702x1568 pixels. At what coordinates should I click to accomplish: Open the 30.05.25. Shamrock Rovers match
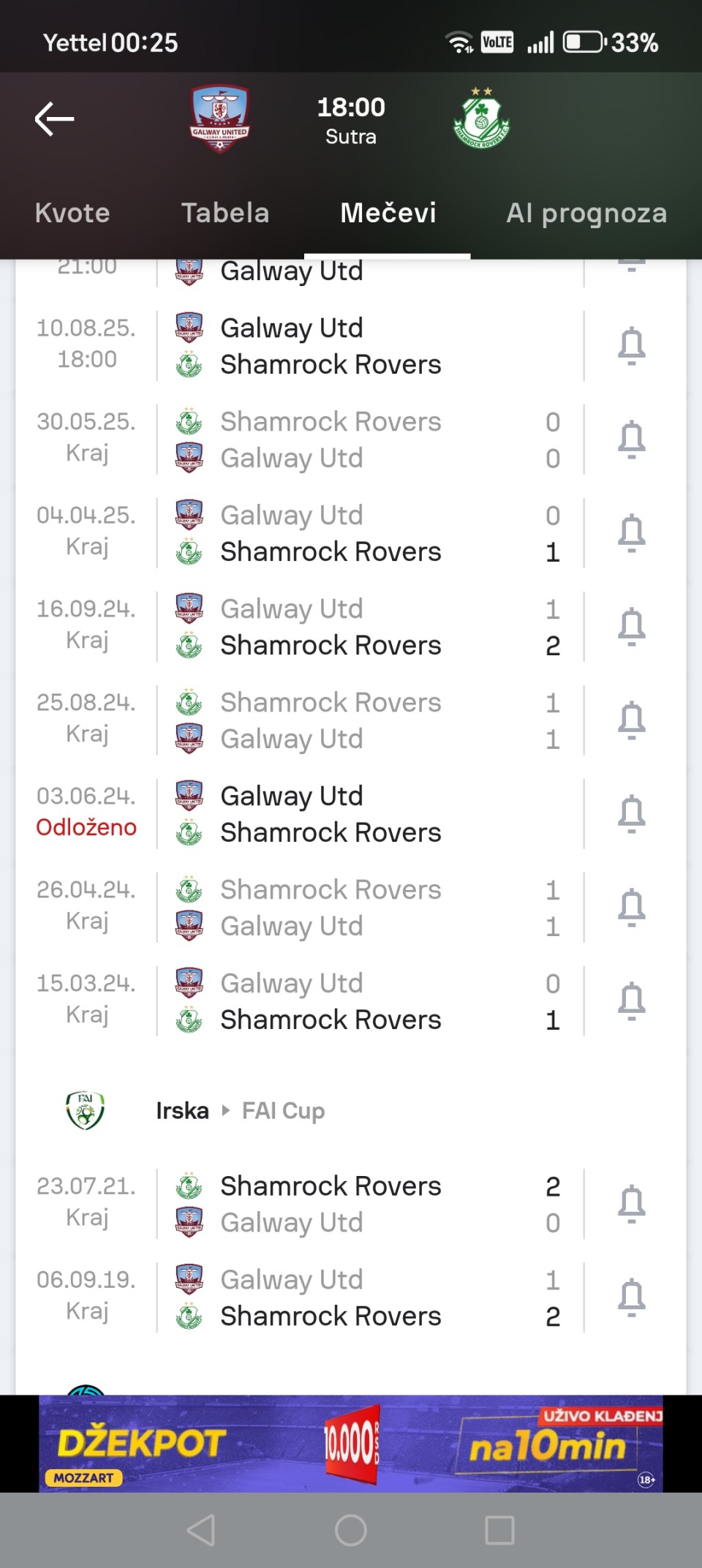[x=300, y=440]
